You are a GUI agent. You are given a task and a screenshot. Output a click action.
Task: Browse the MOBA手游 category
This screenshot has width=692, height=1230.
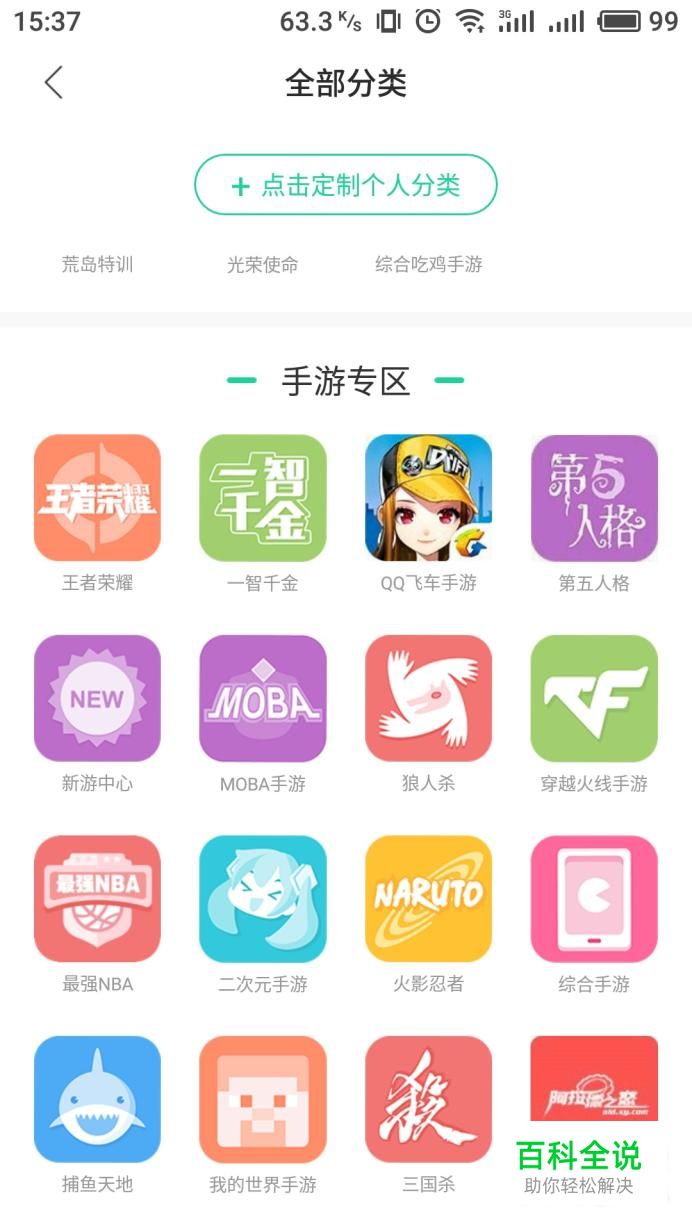point(263,698)
